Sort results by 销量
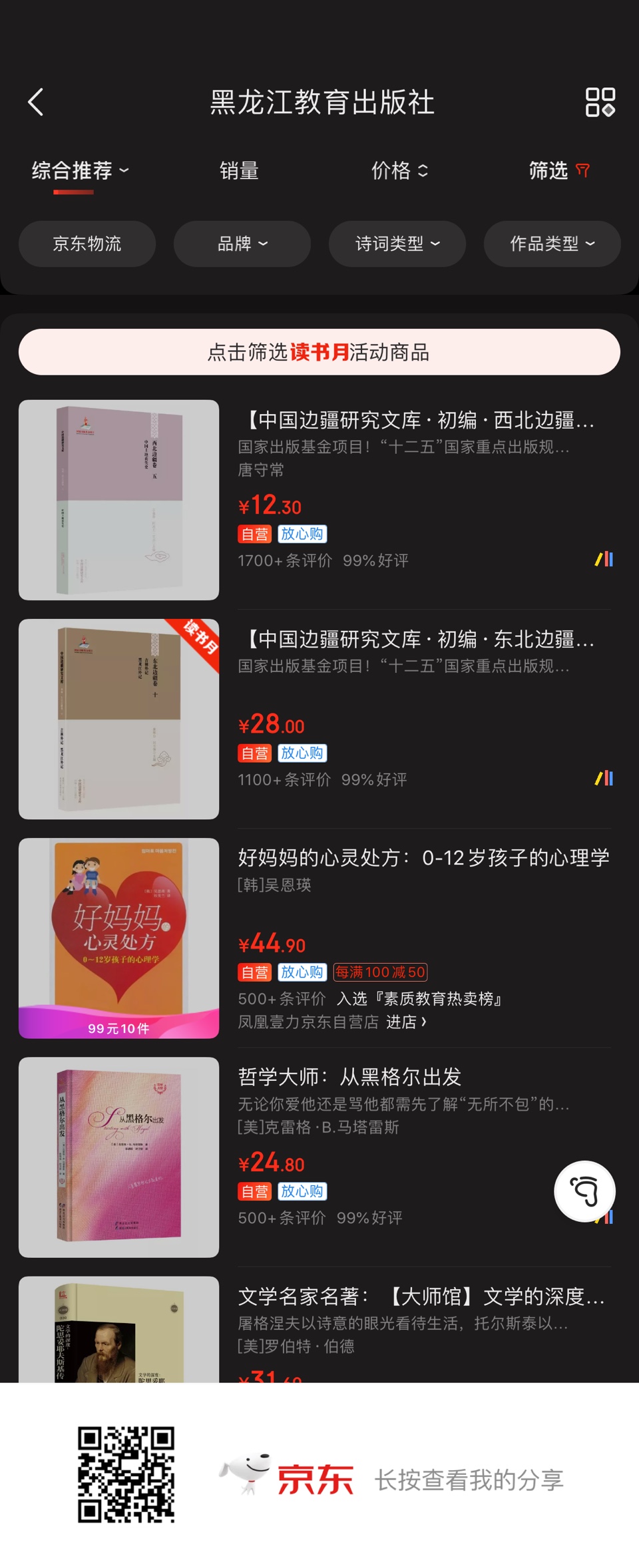The height and width of the screenshot is (1568, 639). (x=239, y=171)
